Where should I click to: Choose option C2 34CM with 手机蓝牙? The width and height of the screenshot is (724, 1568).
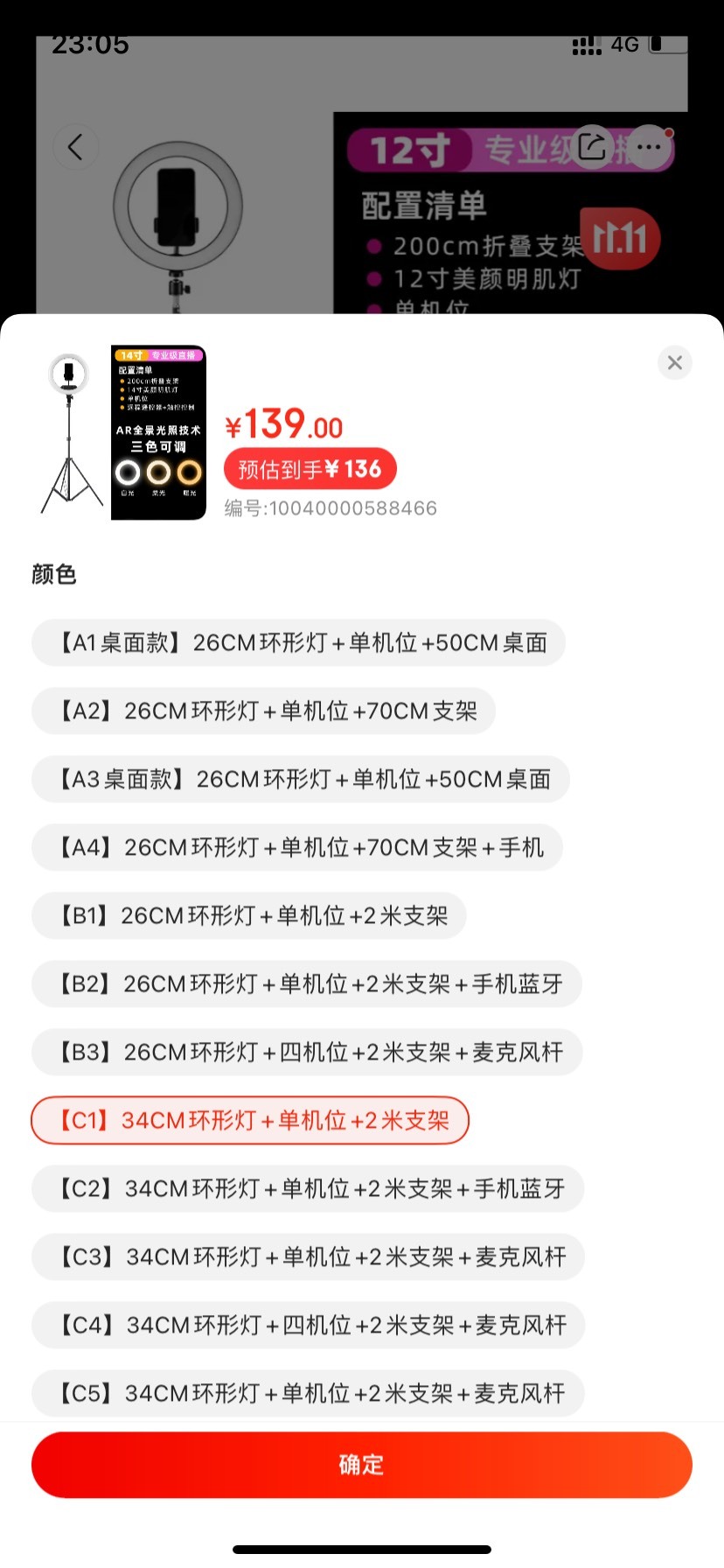[308, 1188]
